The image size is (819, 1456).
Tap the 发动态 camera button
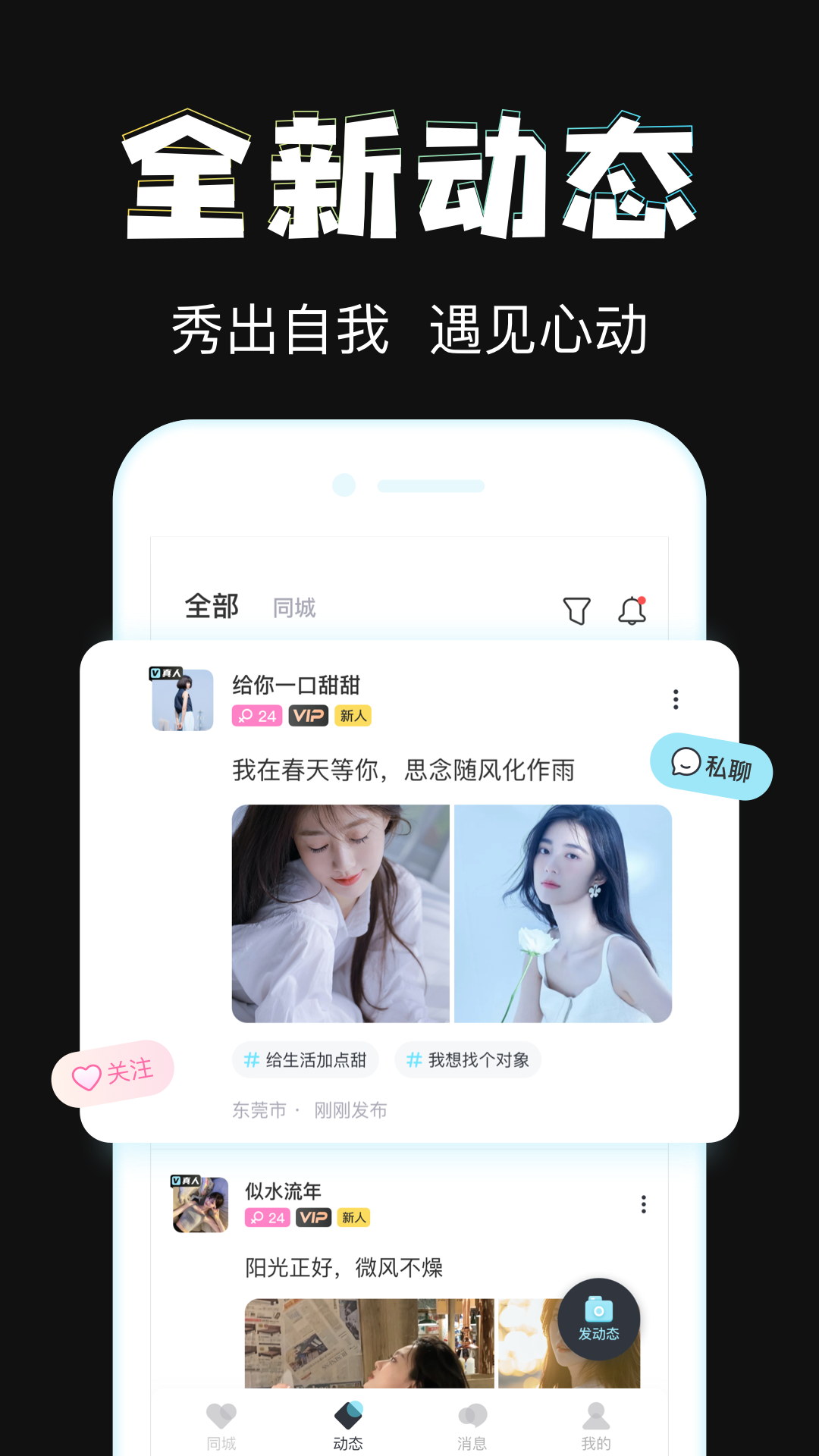(598, 1319)
